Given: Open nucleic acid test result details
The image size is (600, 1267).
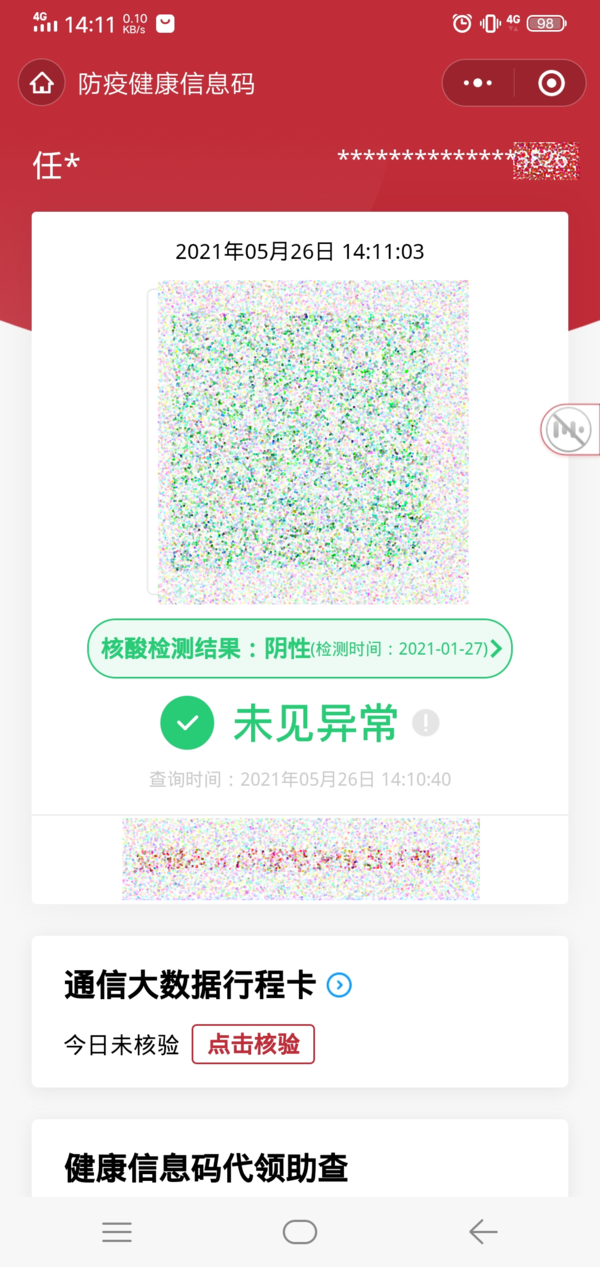Looking at the screenshot, I should (x=300, y=648).
